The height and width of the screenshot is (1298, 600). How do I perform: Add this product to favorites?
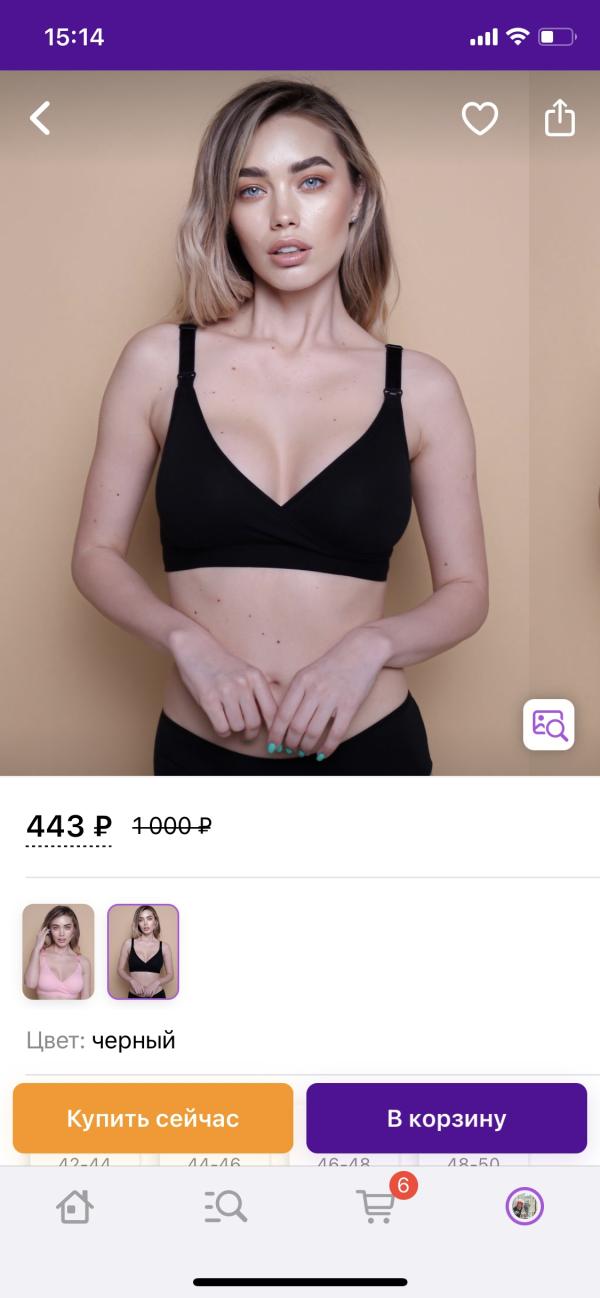479,119
